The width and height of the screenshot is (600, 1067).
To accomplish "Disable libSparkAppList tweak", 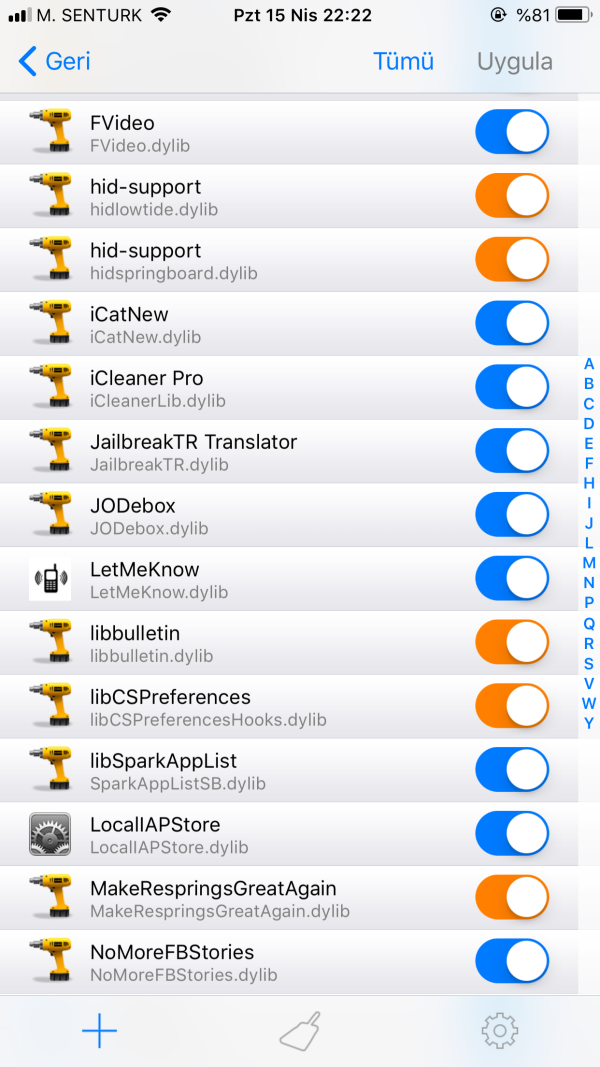I will 512,770.
